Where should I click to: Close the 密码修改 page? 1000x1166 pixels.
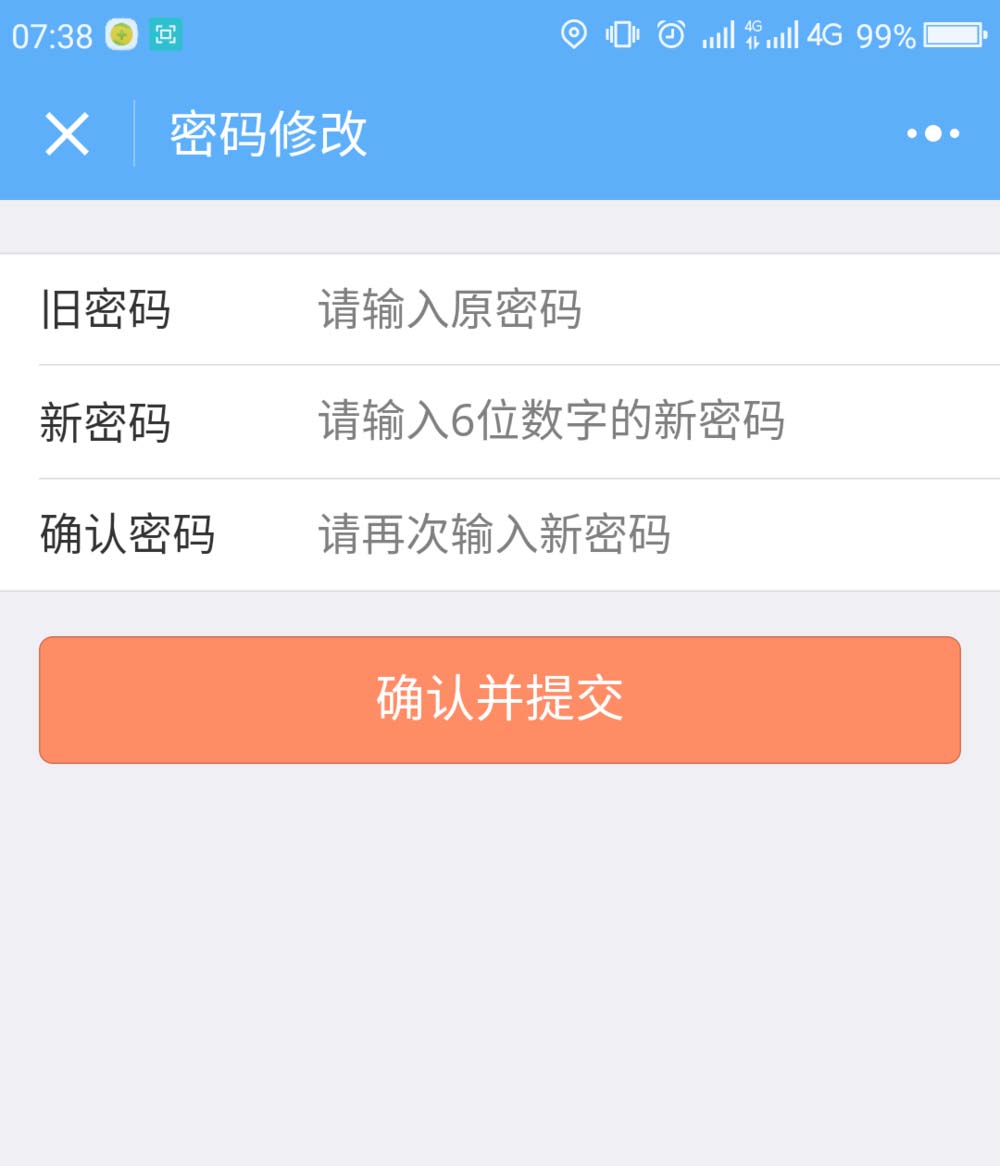click(67, 134)
